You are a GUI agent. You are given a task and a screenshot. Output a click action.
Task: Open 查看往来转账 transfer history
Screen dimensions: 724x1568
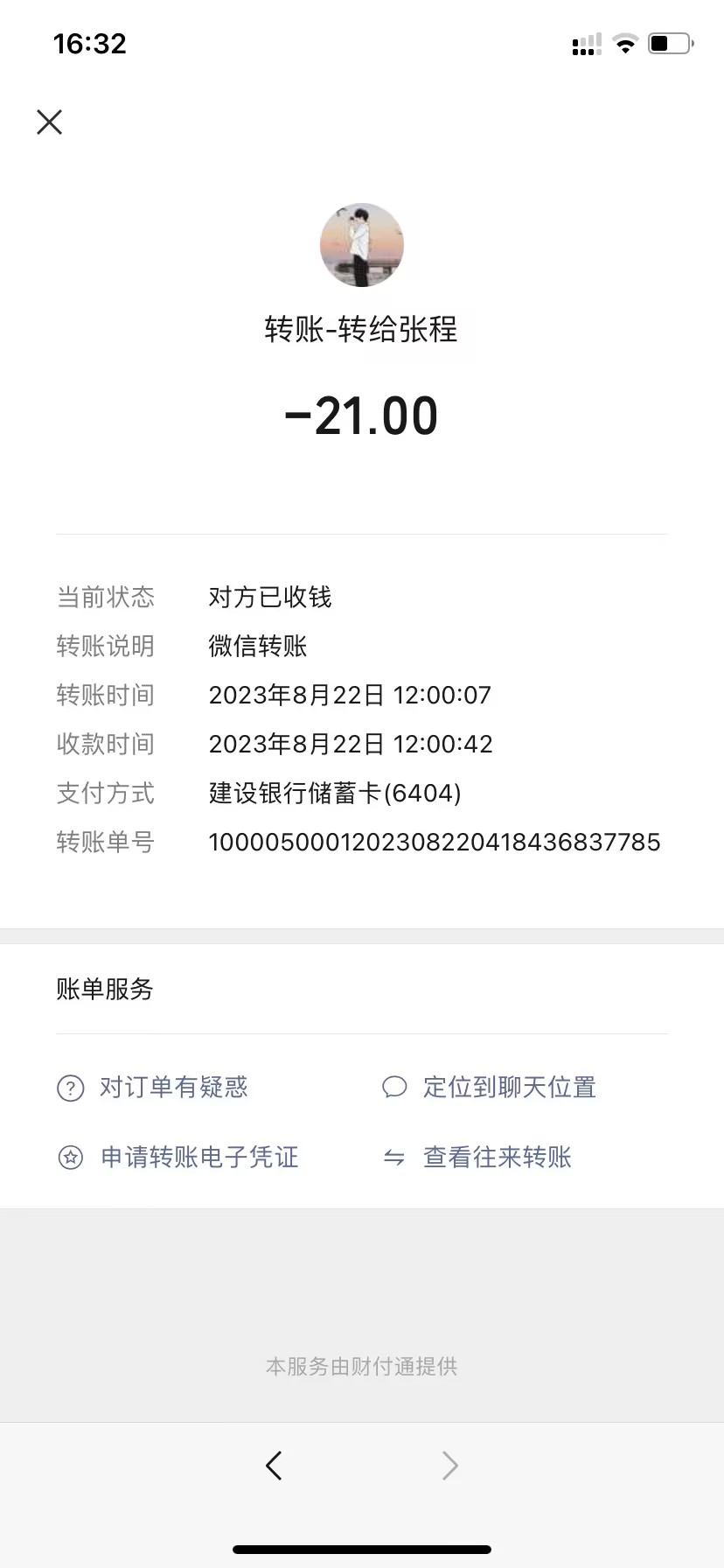[497, 1158]
